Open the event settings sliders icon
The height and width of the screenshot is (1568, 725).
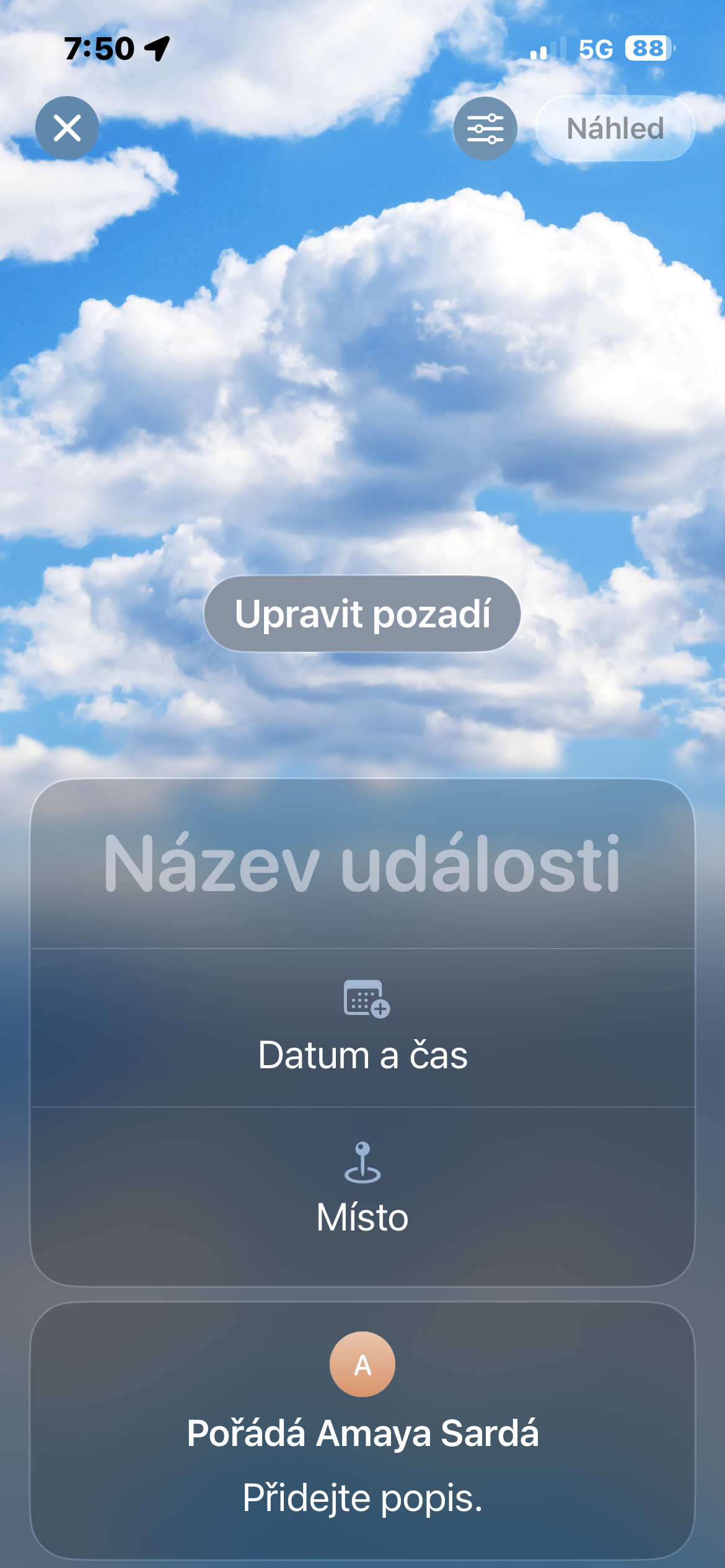tap(485, 128)
